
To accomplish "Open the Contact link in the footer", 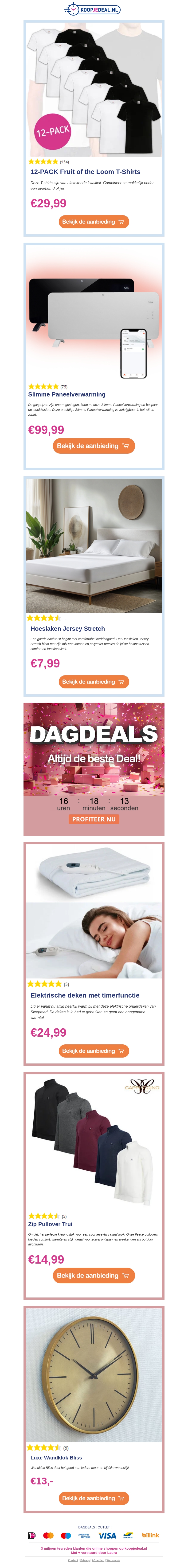I will click(73, 1560).
